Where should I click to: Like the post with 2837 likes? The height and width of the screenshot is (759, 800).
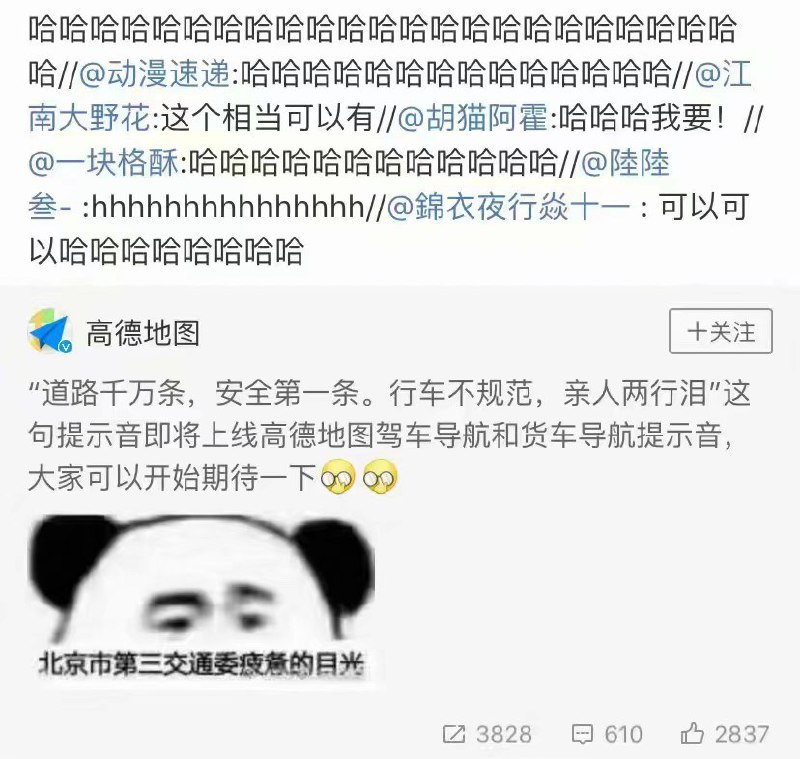click(725, 734)
